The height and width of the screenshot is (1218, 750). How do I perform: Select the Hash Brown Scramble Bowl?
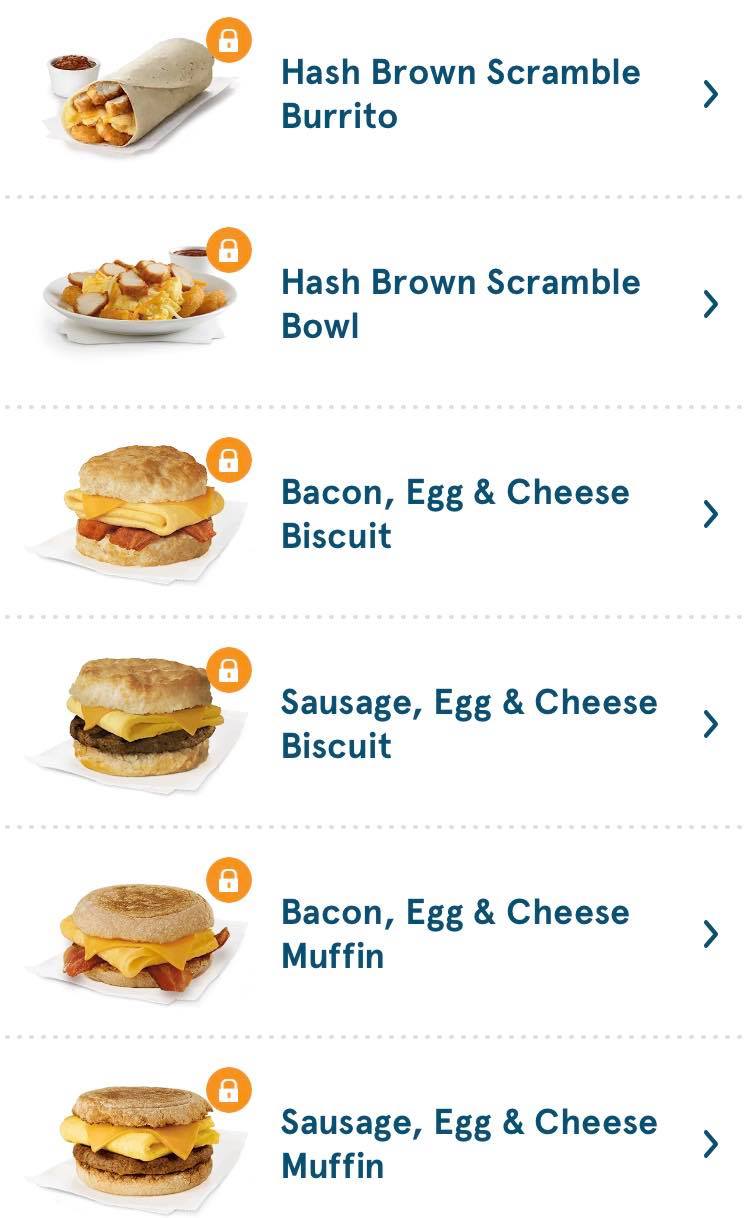pos(460,304)
